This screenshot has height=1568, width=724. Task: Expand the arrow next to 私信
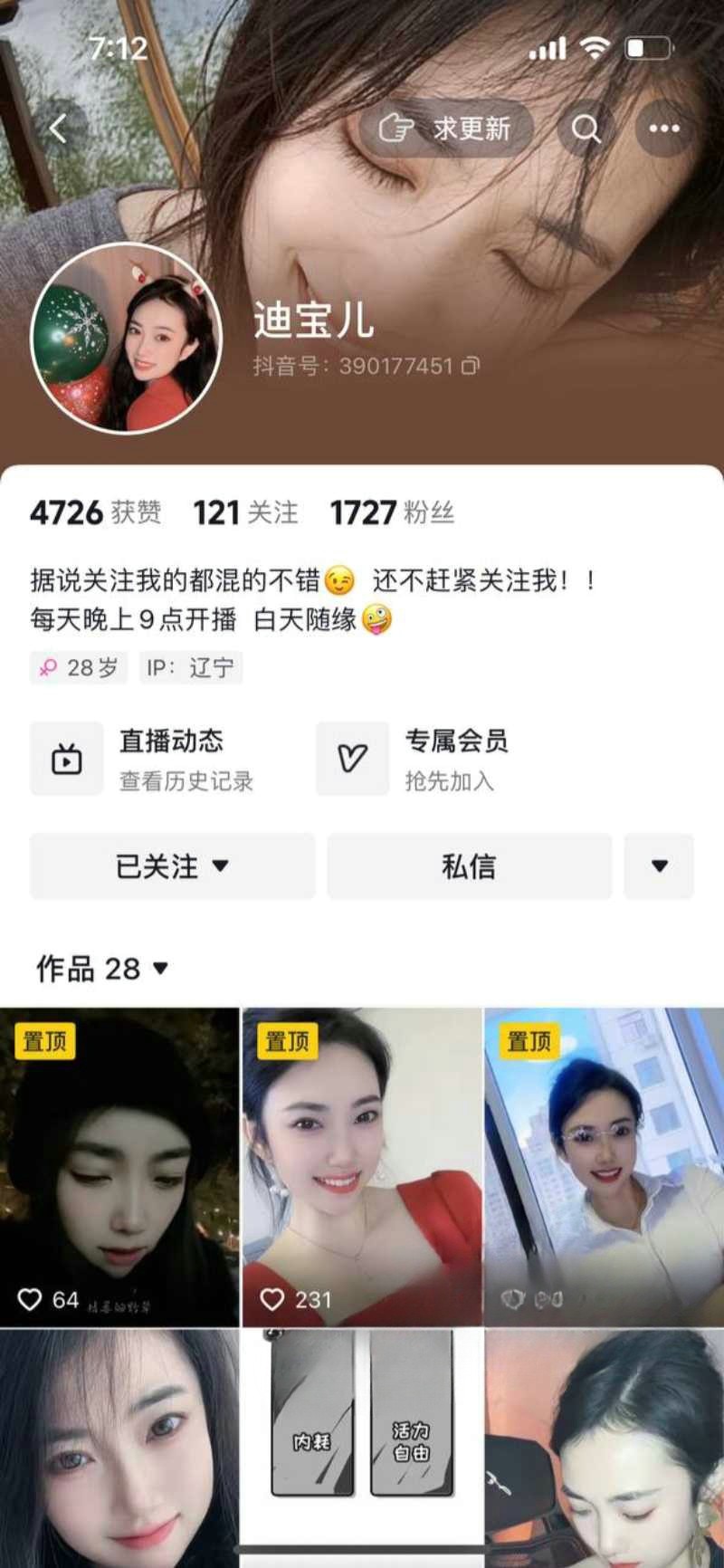tap(659, 866)
